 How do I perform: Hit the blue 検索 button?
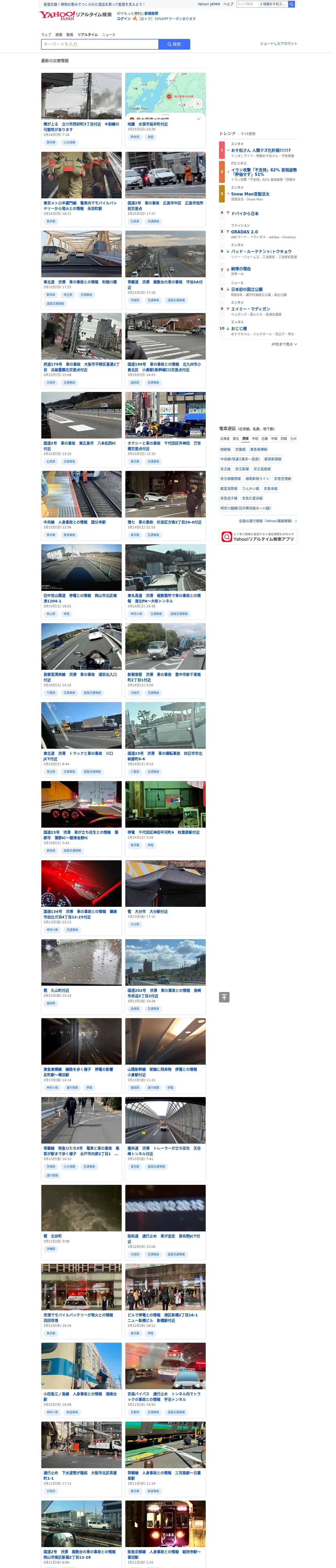pos(174,44)
